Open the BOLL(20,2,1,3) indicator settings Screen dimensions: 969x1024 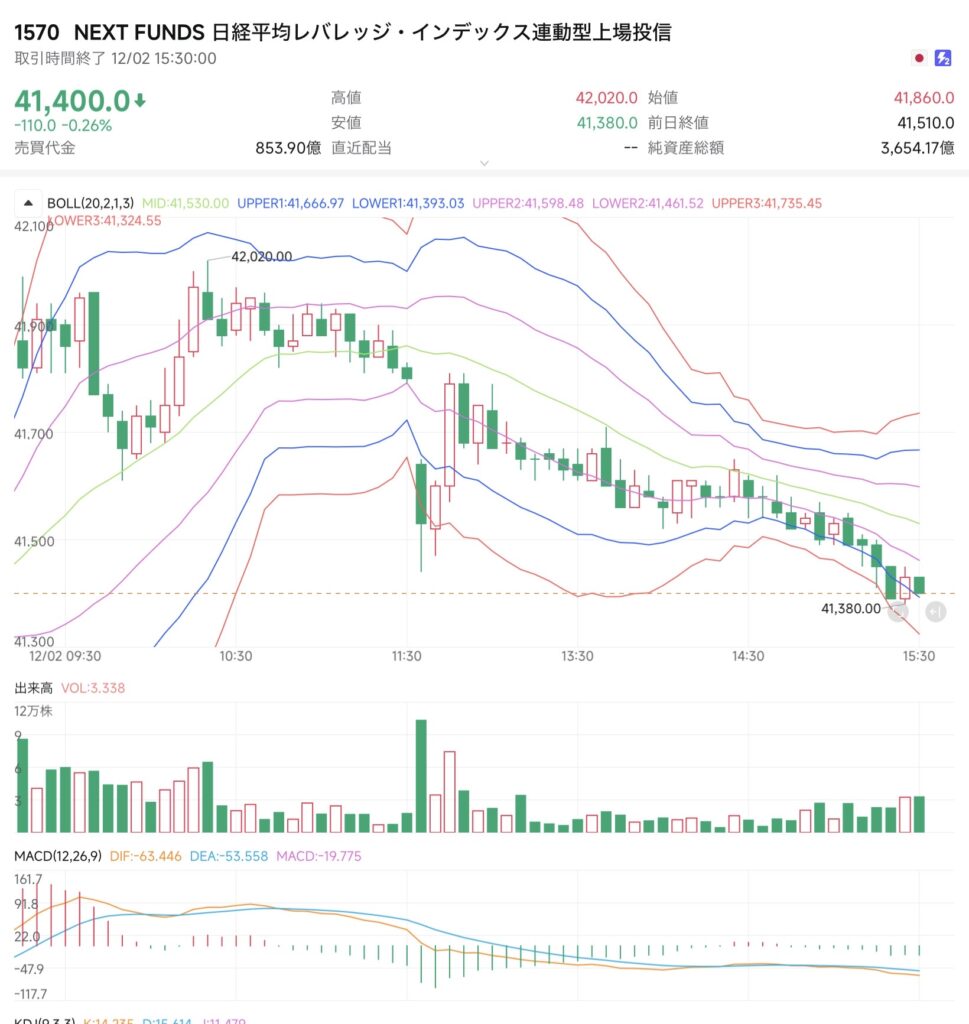[92, 202]
